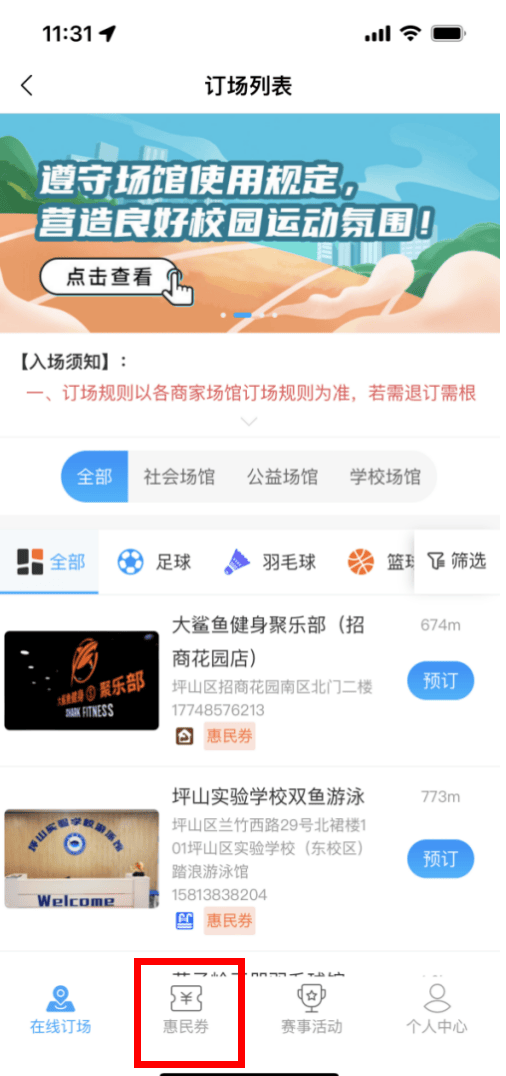The height and width of the screenshot is (1076, 506).
Task: Tap the 点击查看 banner button
Action: [108, 277]
